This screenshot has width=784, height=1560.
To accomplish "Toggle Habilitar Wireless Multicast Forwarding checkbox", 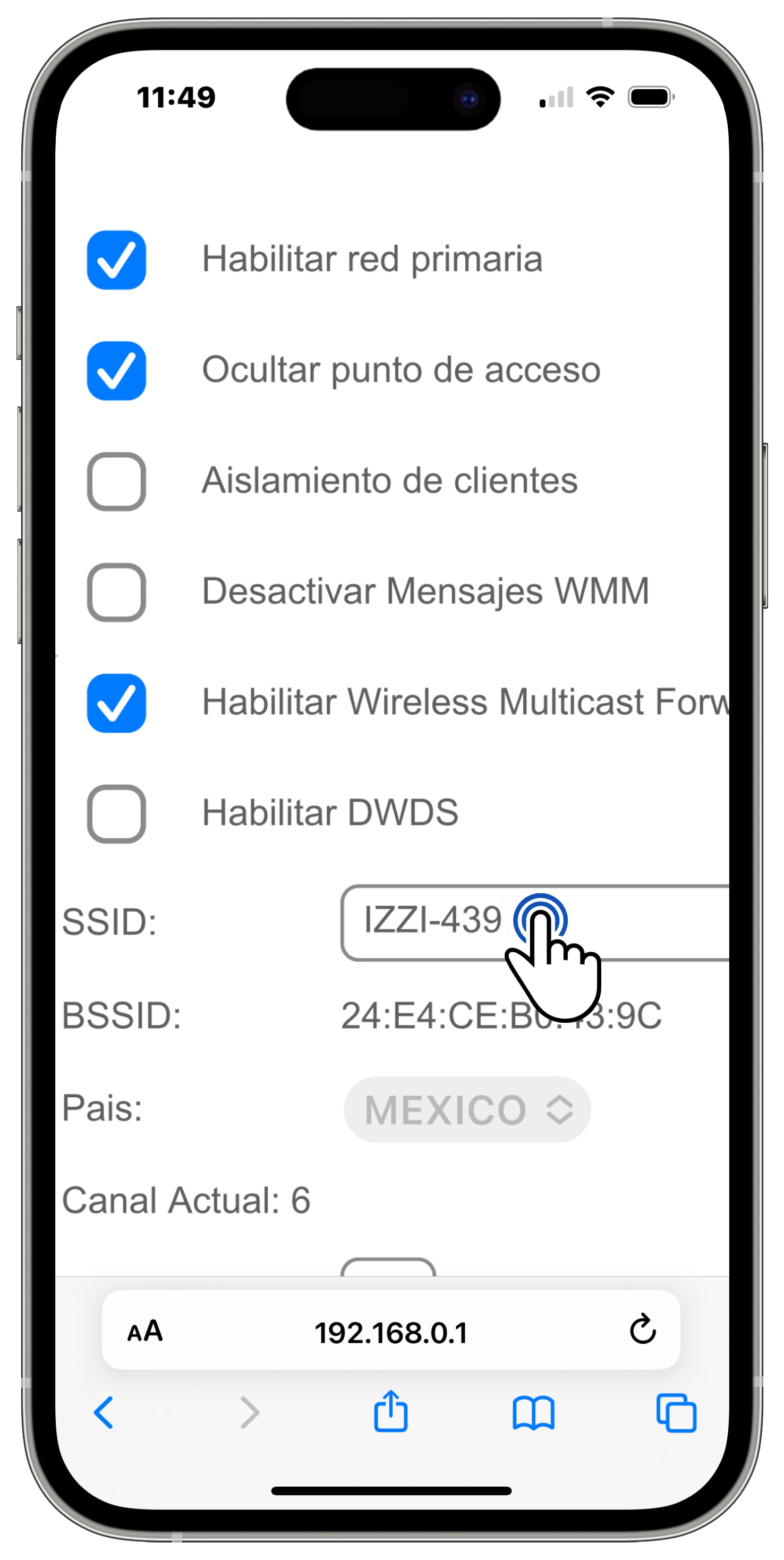I will [x=116, y=703].
